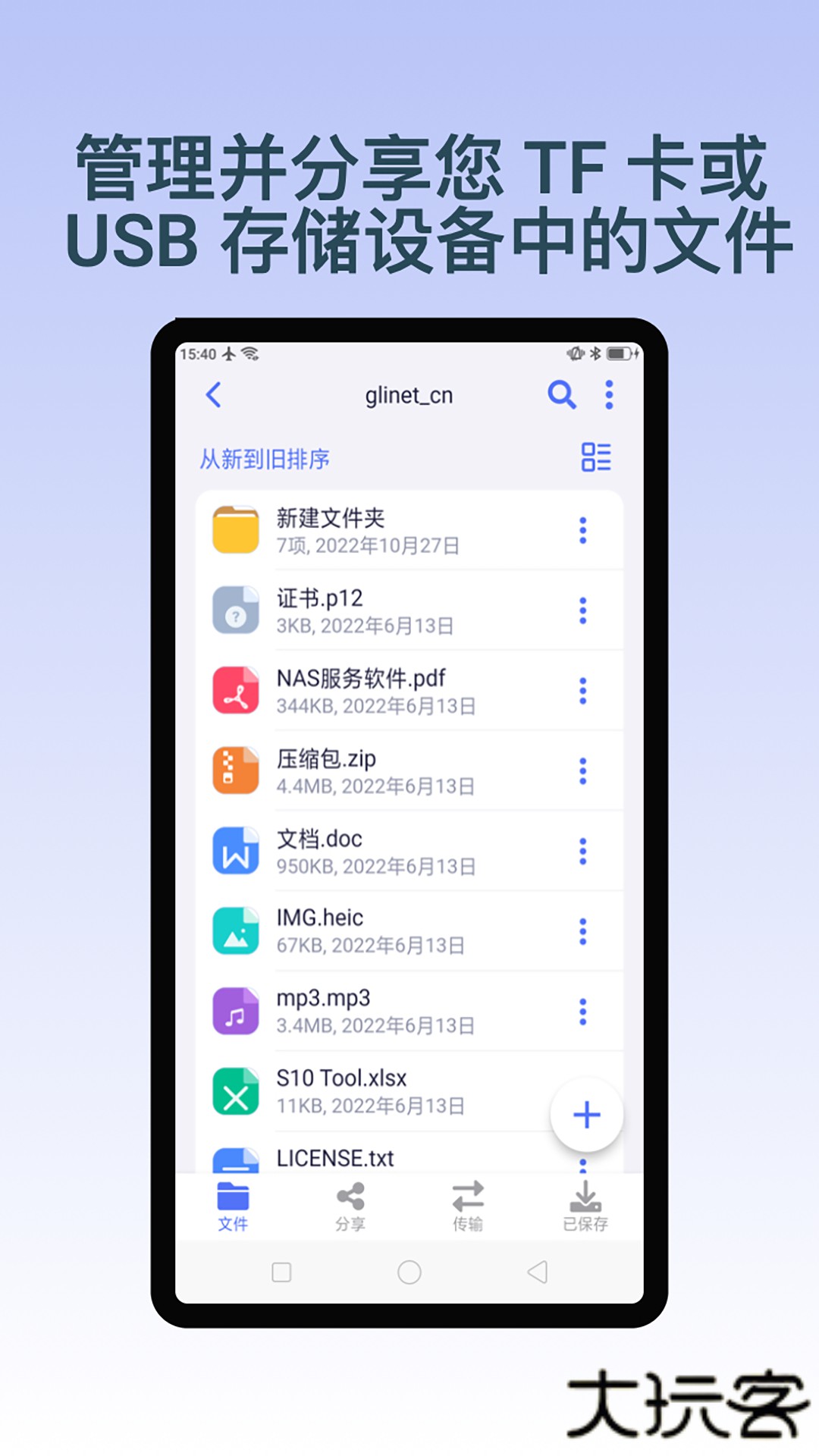Select the back arrow beside glinet_cn
This screenshot has width=819, height=1456.
coord(213,395)
